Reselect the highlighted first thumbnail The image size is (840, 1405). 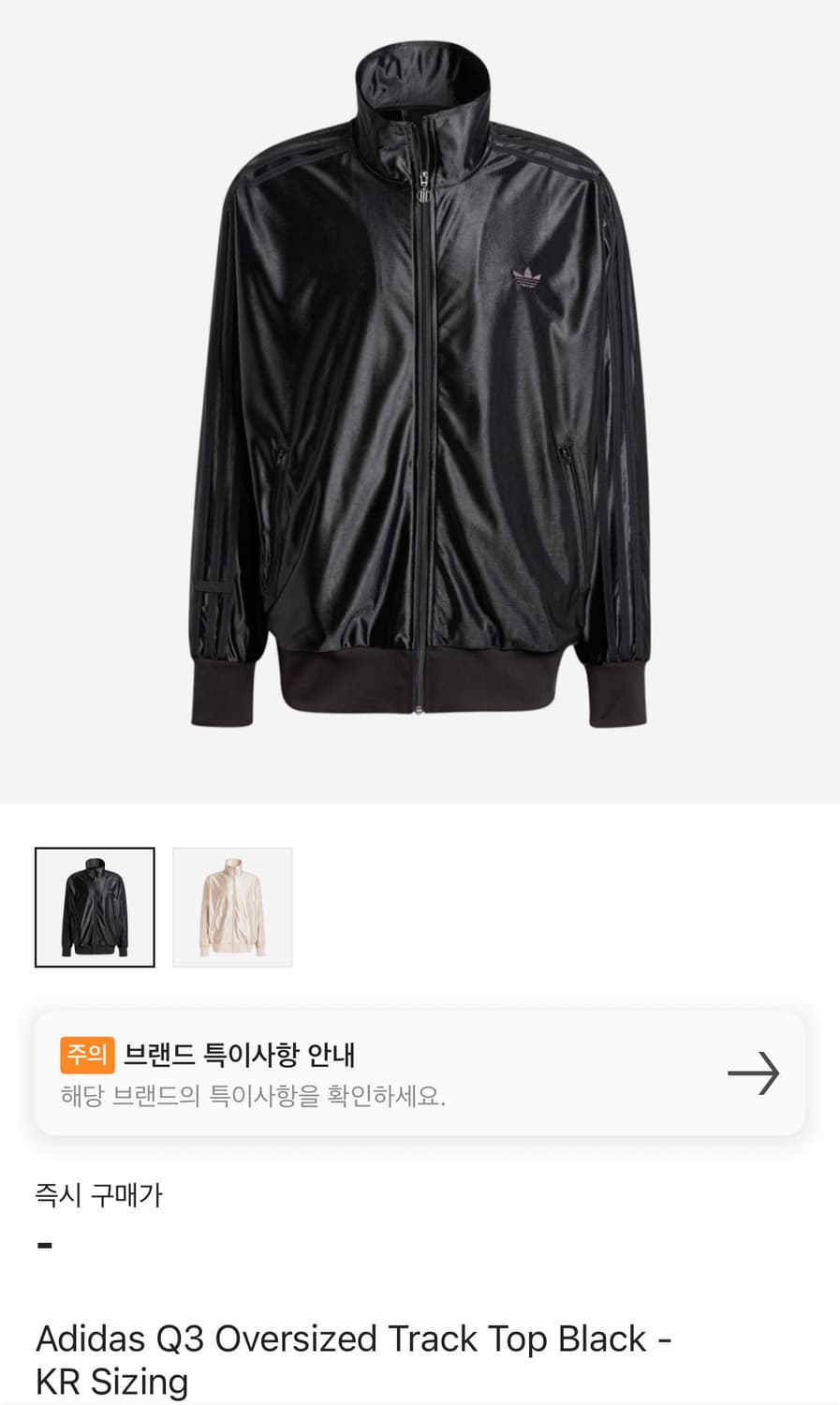tap(95, 907)
